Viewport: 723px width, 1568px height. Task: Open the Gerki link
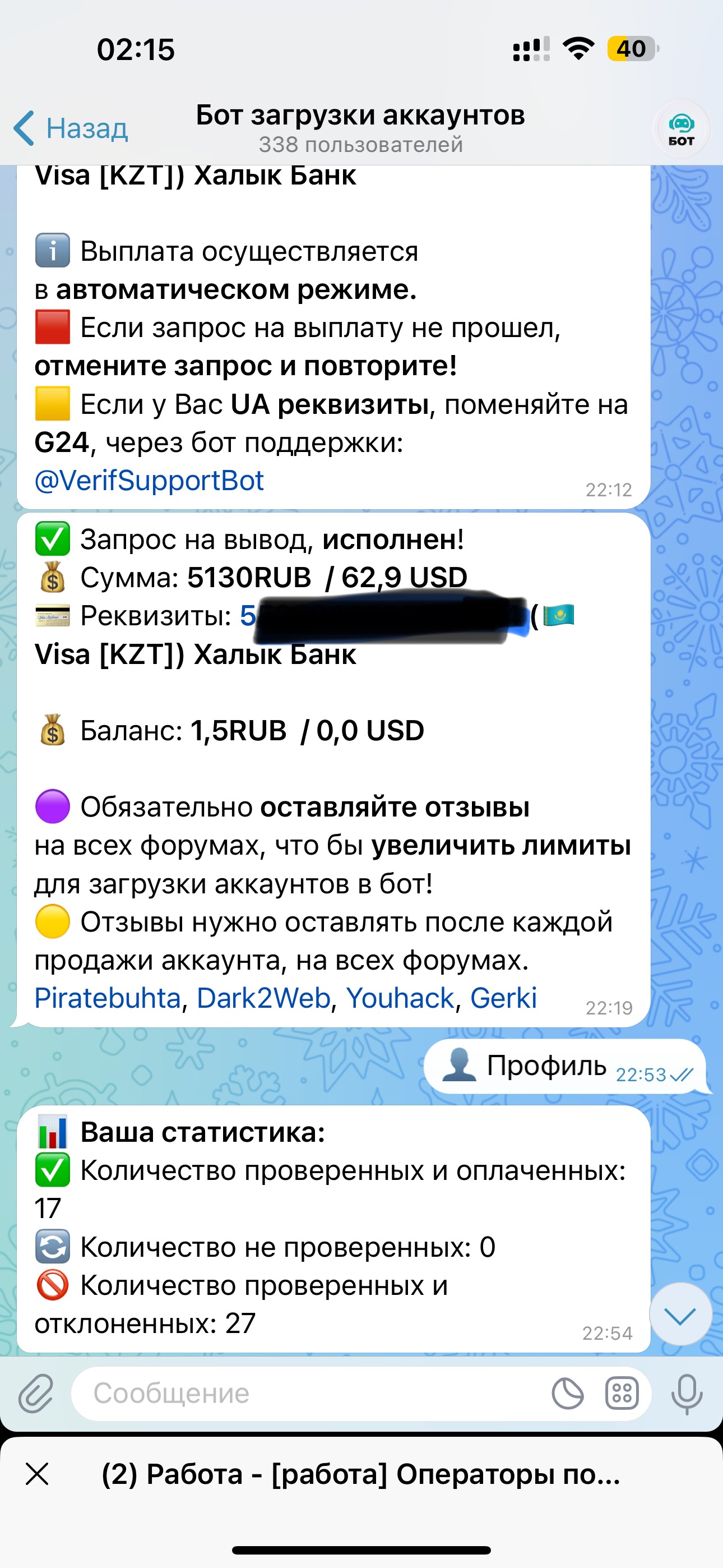click(x=503, y=998)
